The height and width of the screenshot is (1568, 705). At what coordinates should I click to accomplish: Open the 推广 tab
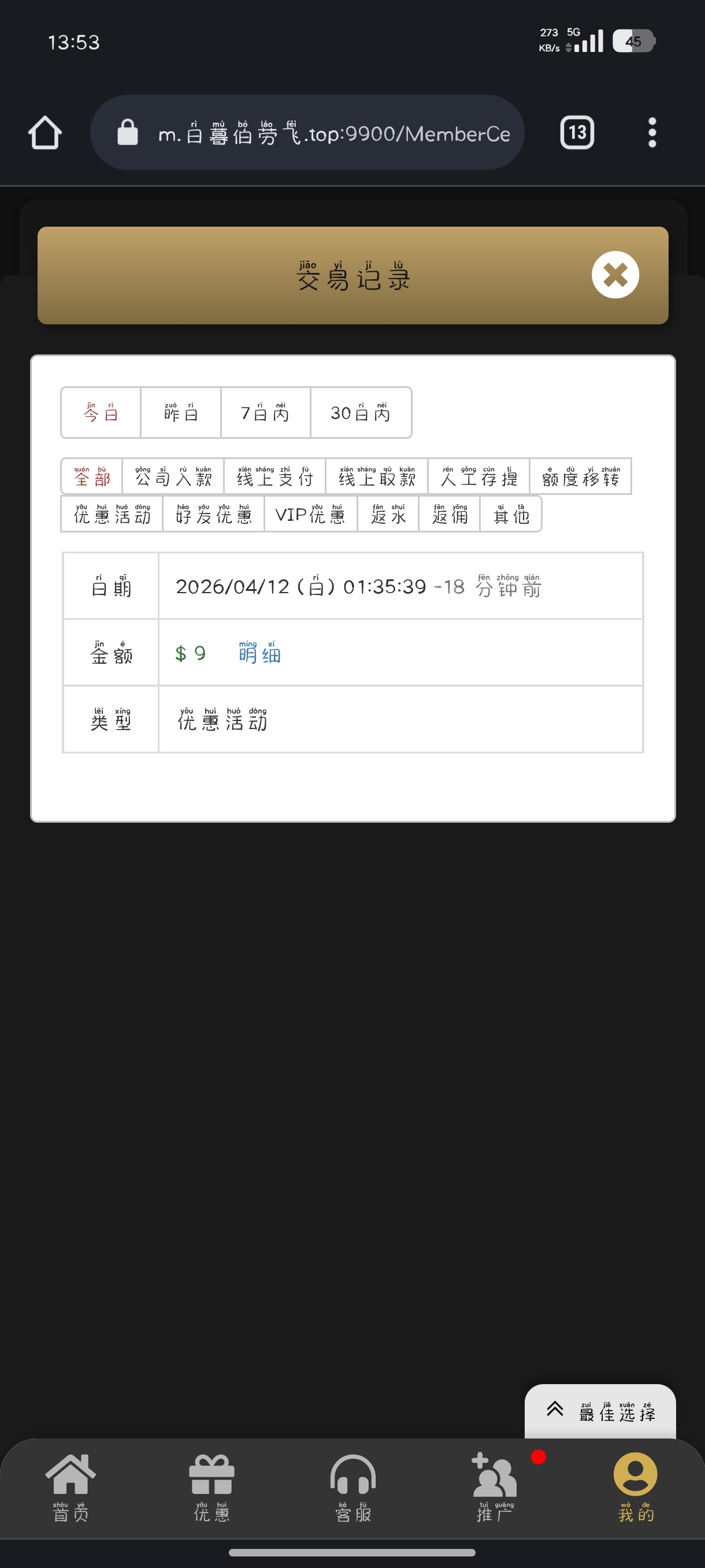click(495, 1486)
